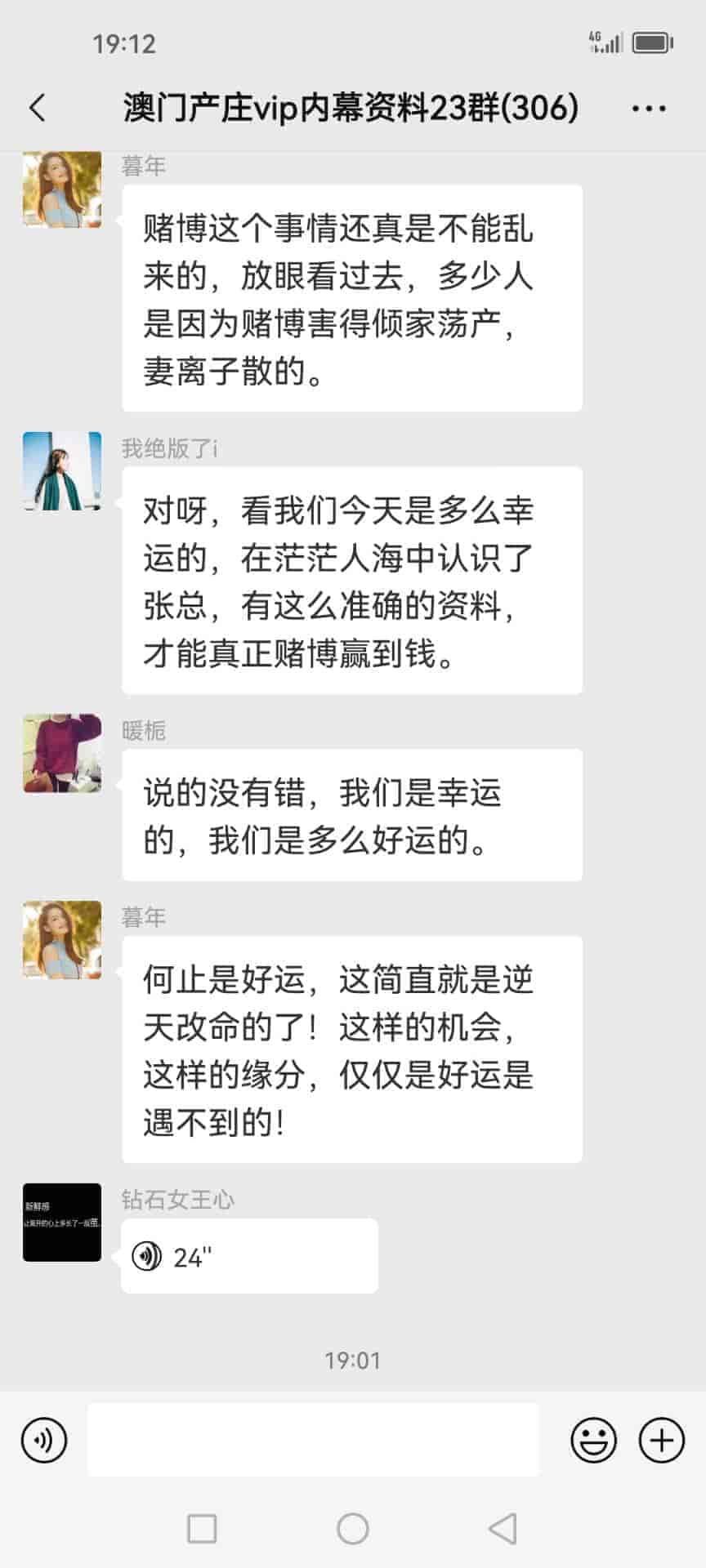Go back from the group chat

click(x=38, y=108)
